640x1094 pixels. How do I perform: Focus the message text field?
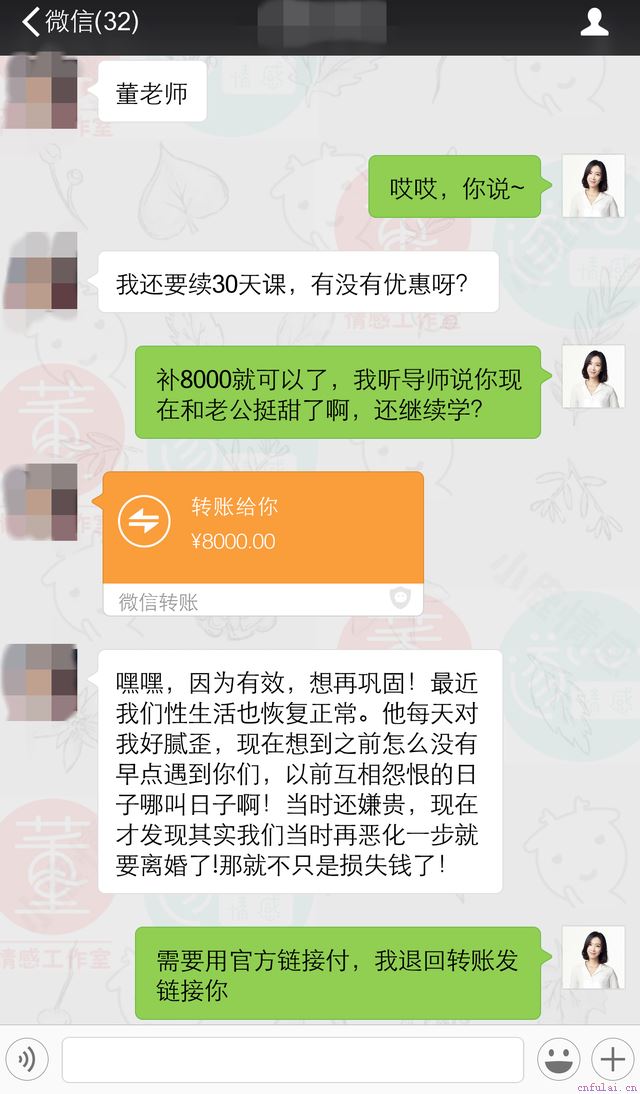point(292,1059)
